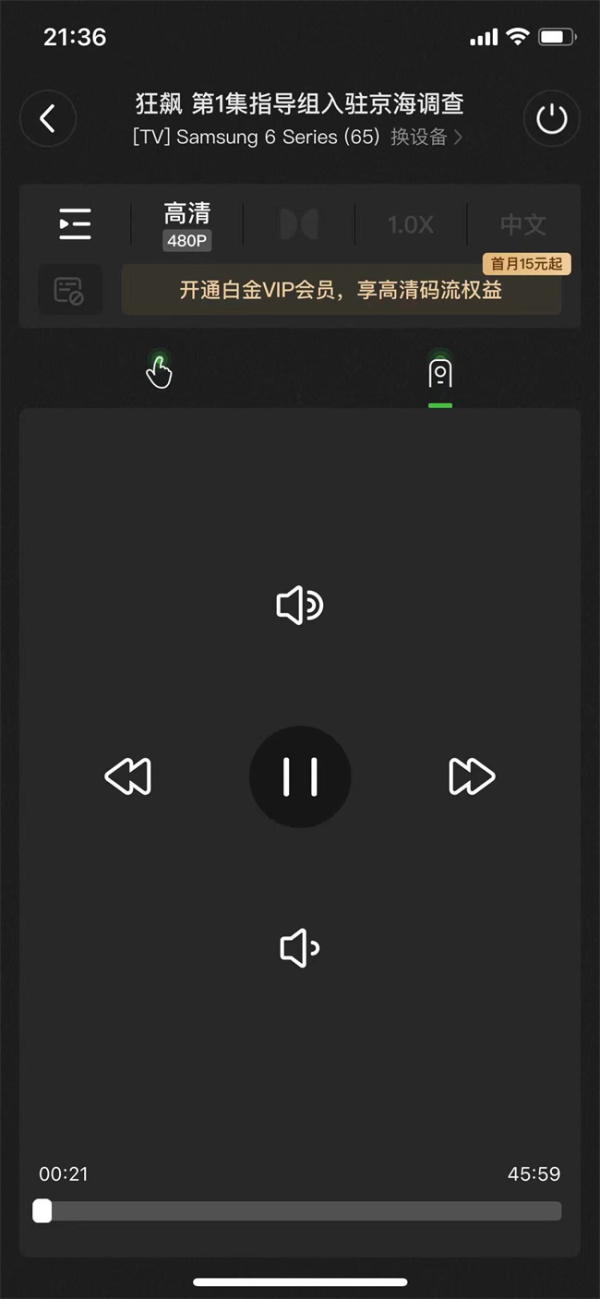Viewport: 600px width, 1299px height.
Task: Go back using the arrow button
Action: point(47,119)
